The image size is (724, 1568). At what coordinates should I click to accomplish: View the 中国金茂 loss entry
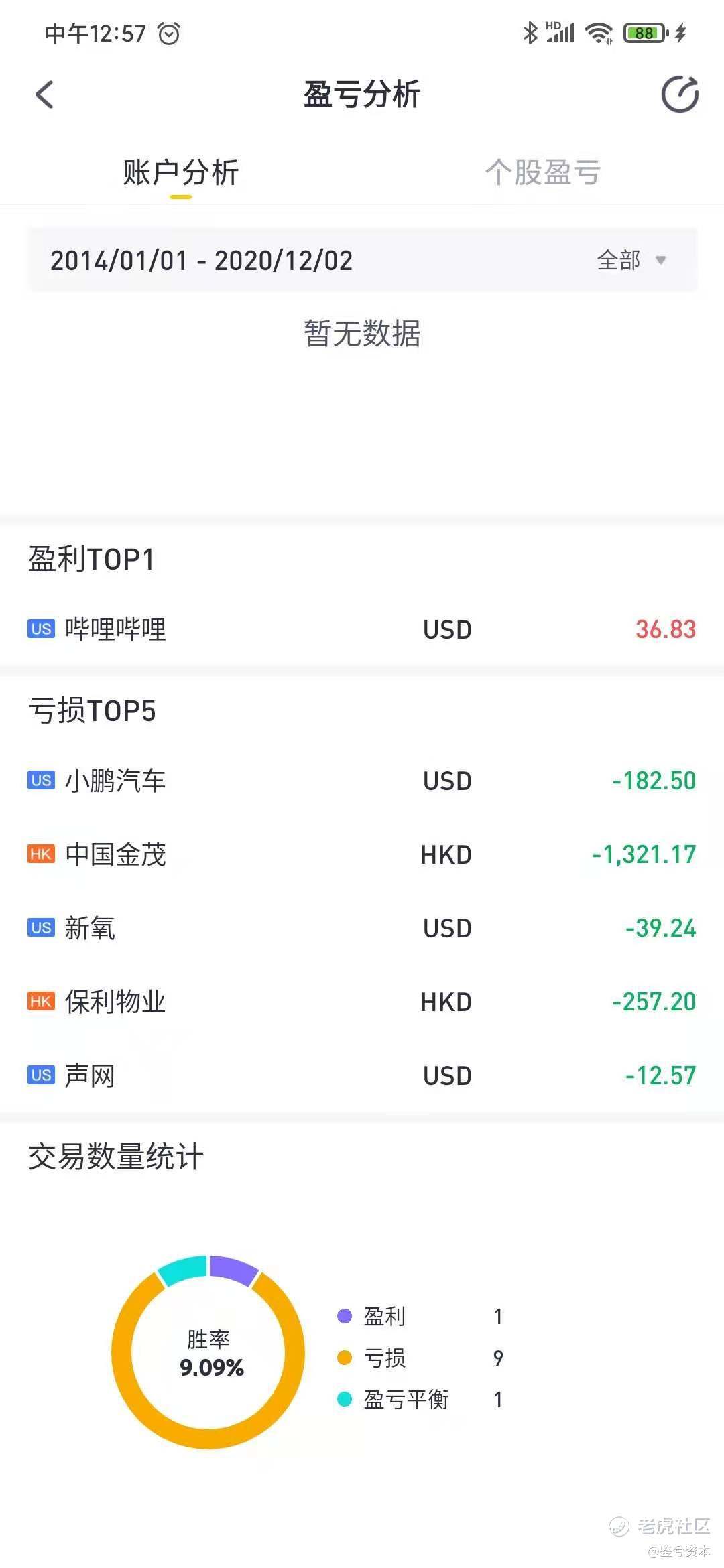[362, 854]
